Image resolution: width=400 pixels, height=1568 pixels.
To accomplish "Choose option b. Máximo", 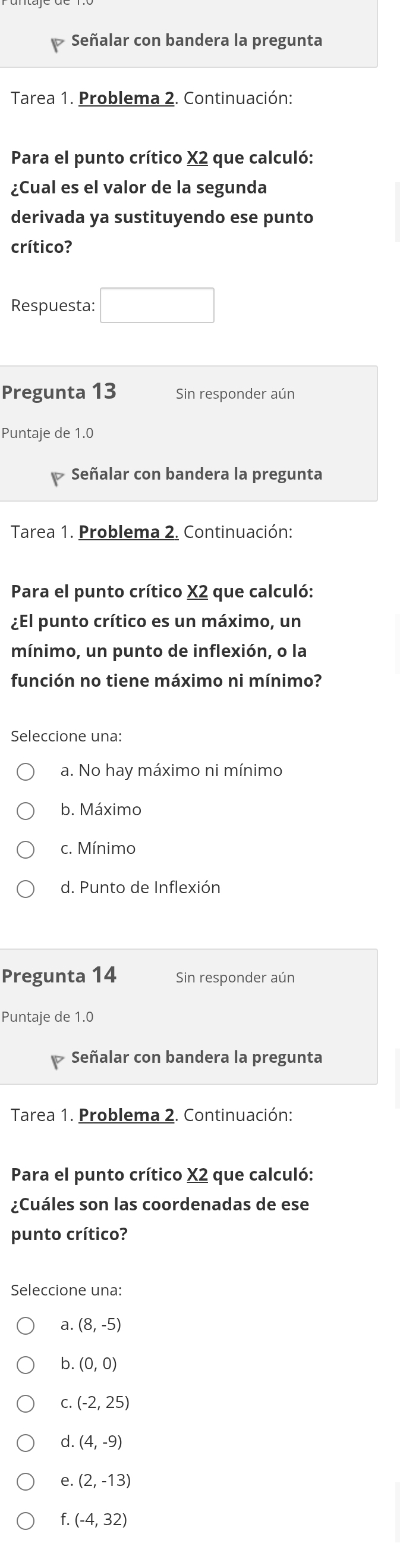I will (x=26, y=811).
